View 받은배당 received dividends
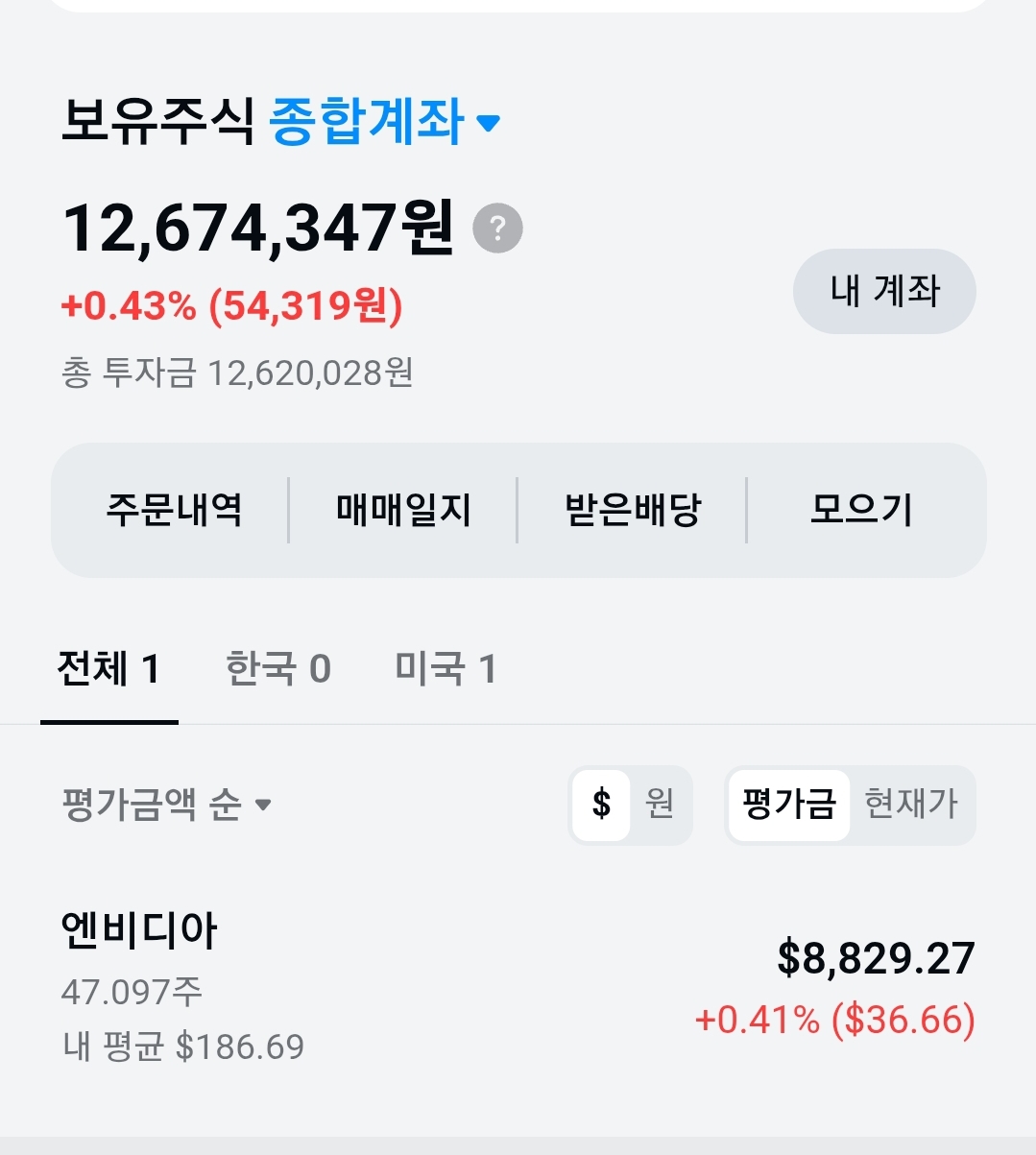Viewport: 1036px width, 1155px height. (x=633, y=510)
